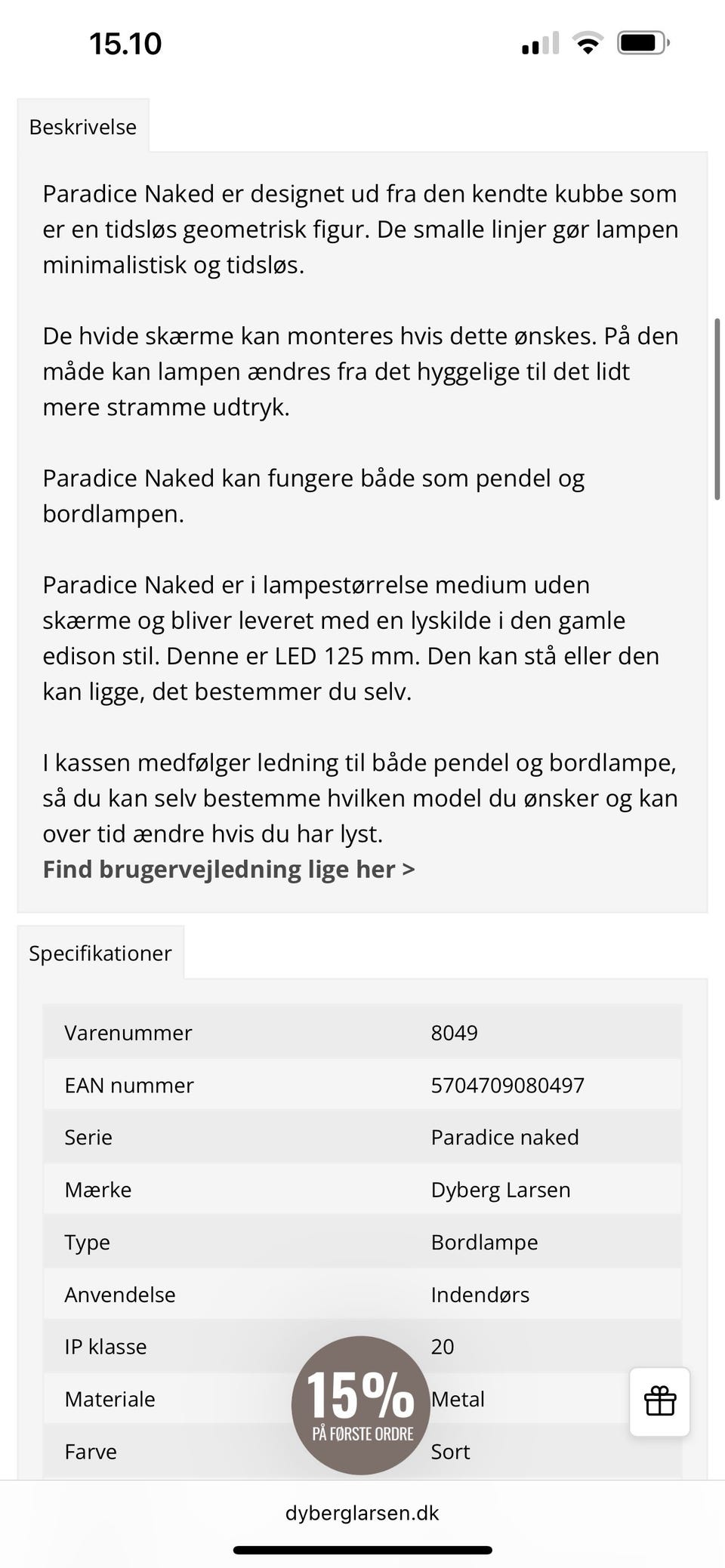Tap the cellular signal strength icon
This screenshot has width=725, height=1568.
click(x=538, y=45)
